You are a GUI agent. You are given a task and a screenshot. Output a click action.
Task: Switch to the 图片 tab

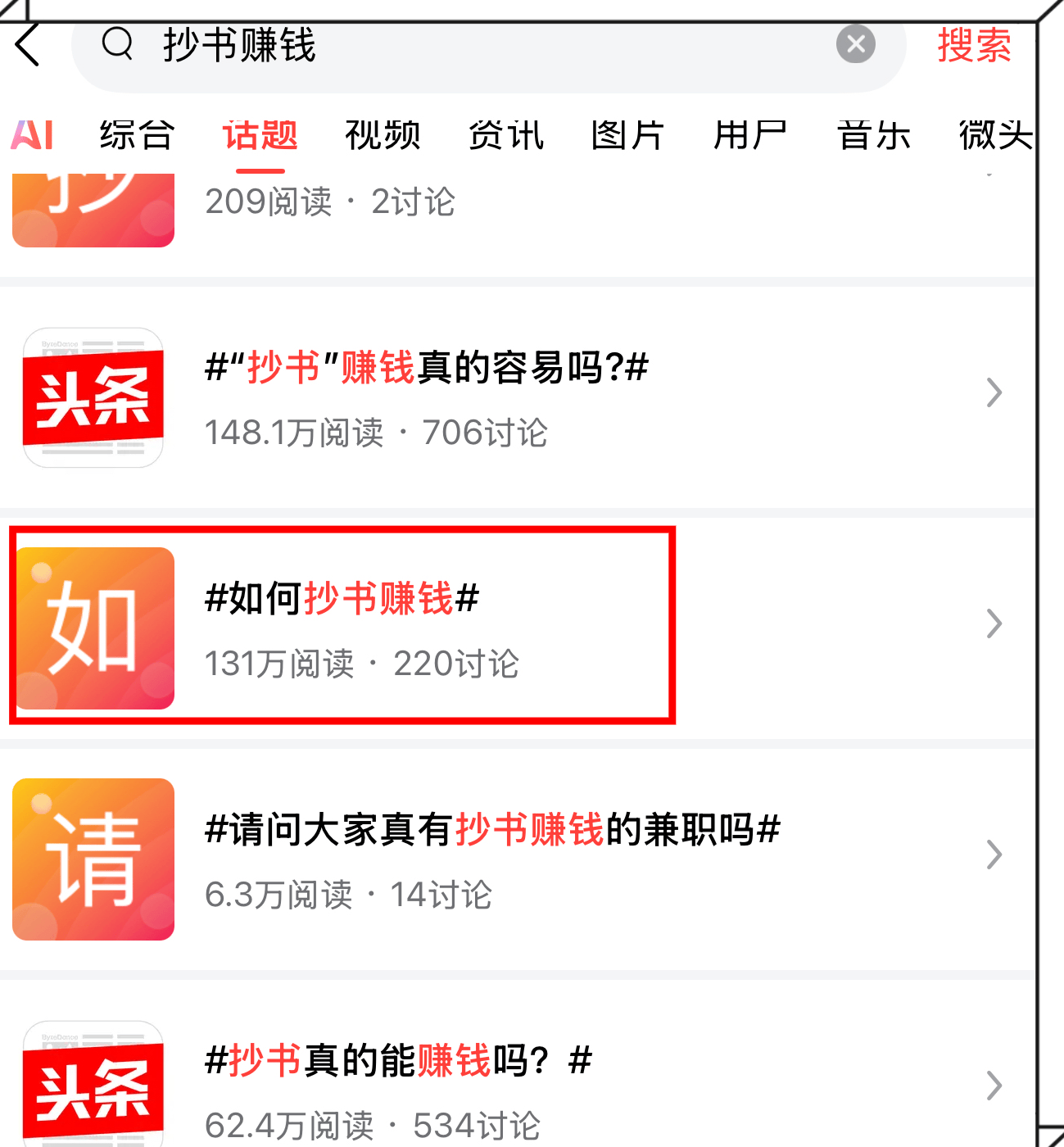point(627,135)
